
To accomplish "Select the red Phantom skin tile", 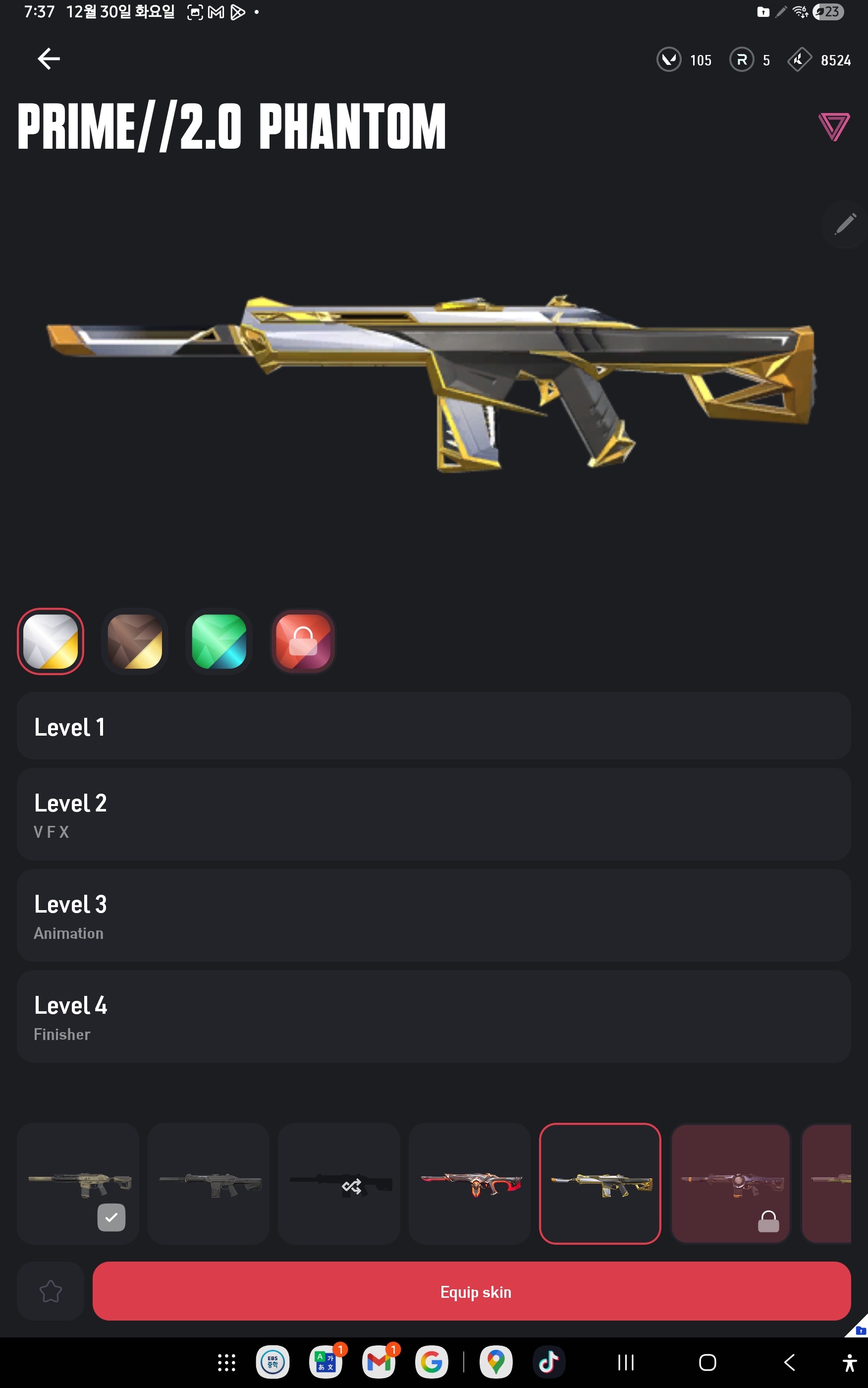I will click(469, 1184).
